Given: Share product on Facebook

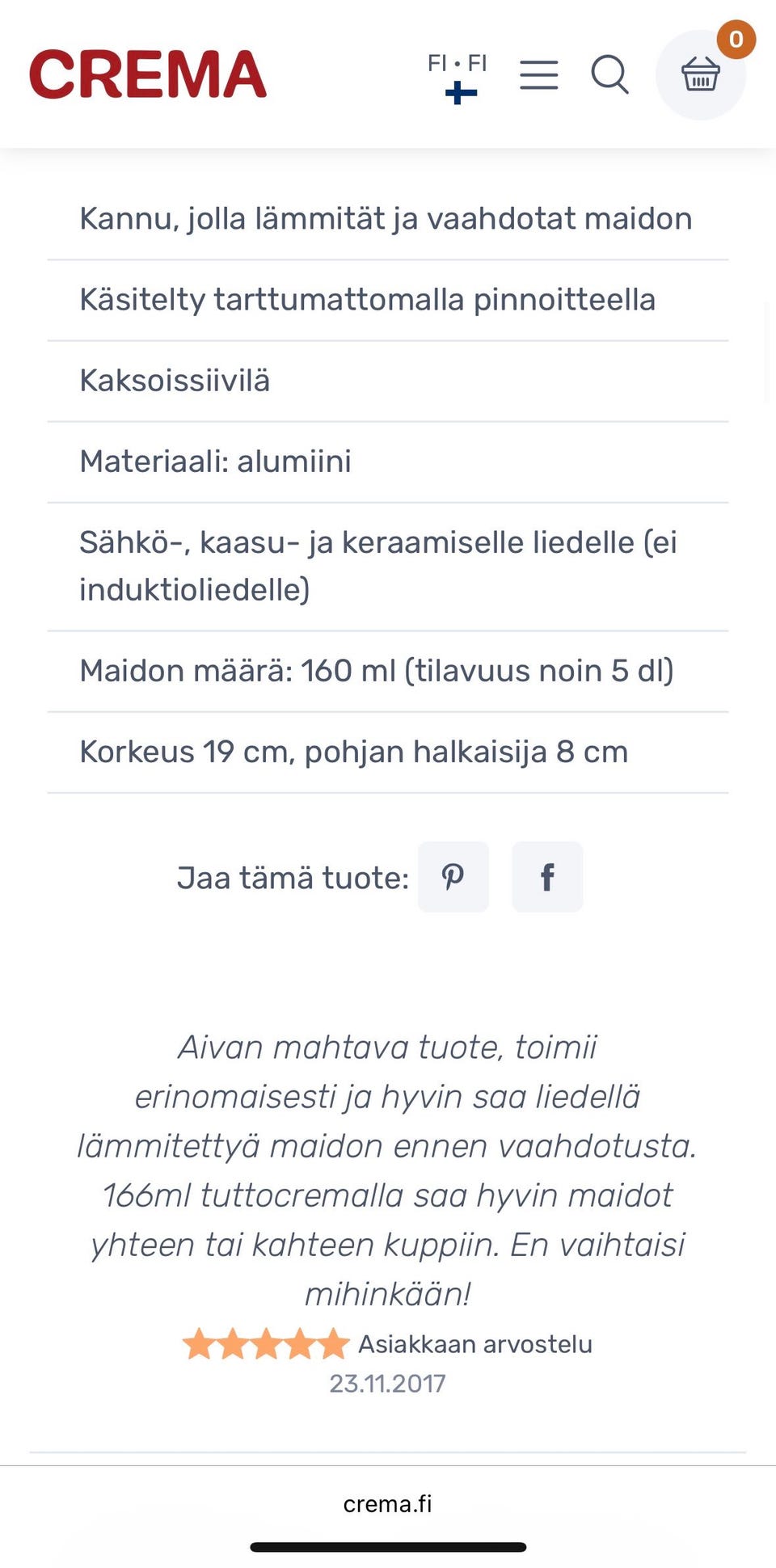Looking at the screenshot, I should tap(547, 877).
